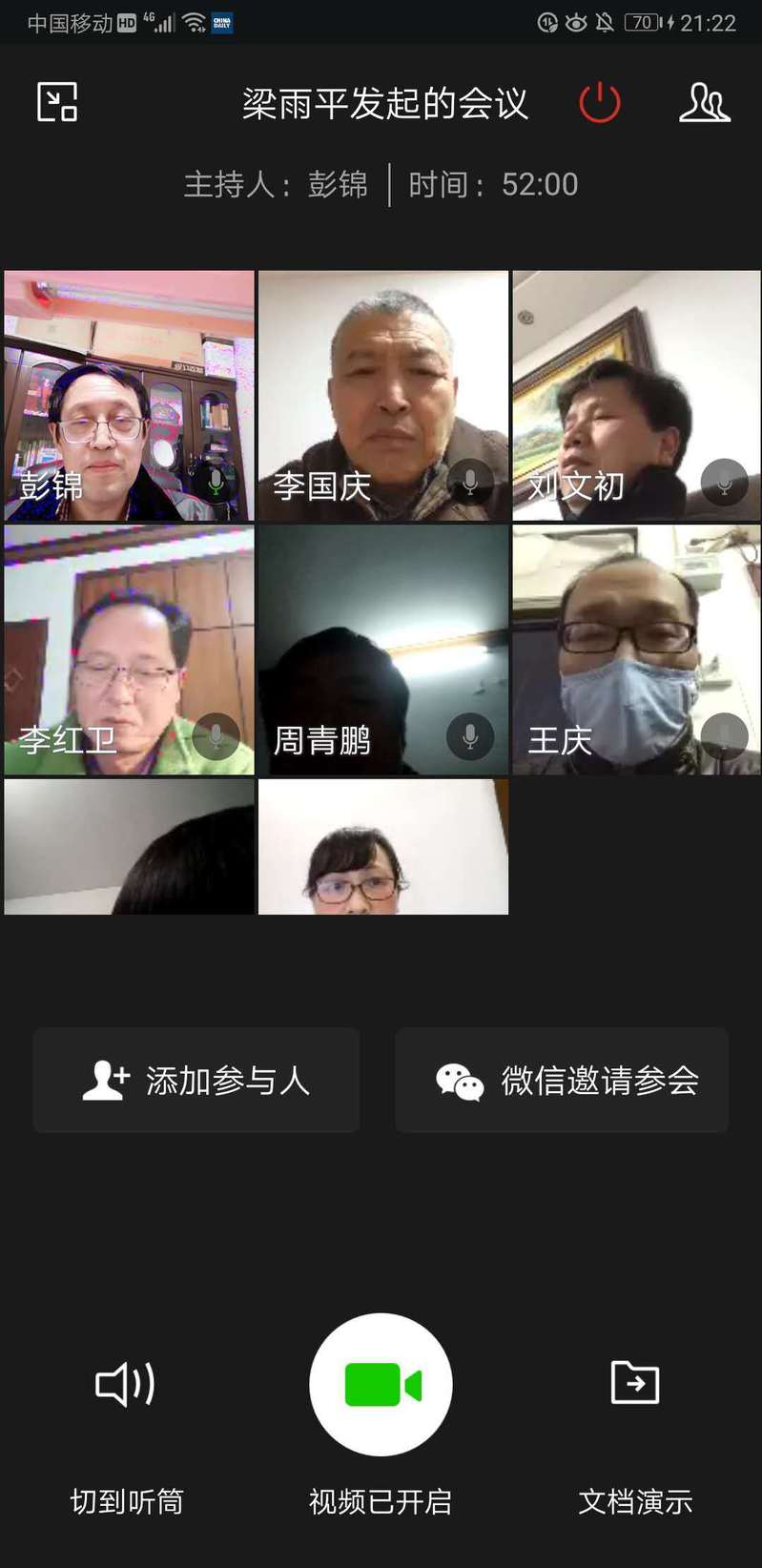
Task: Open 李红卫's video tile
Action: (x=129, y=650)
